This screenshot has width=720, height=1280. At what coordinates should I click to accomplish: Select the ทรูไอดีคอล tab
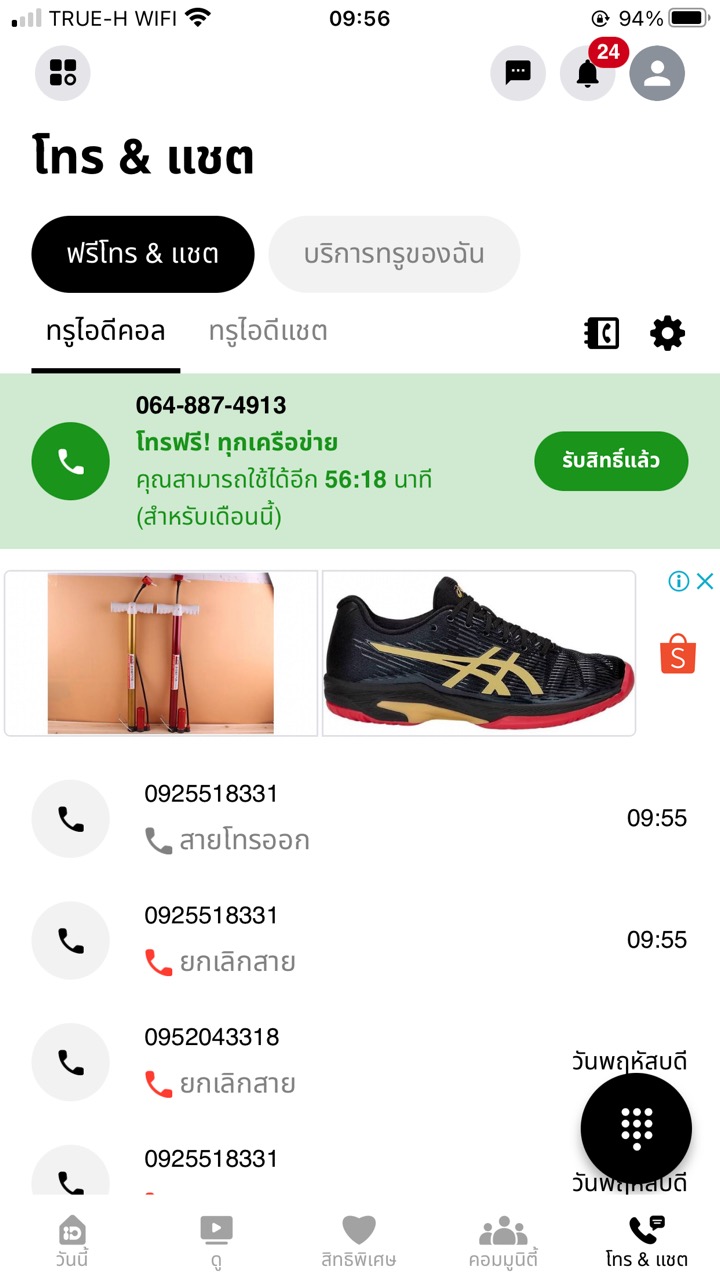[105, 331]
